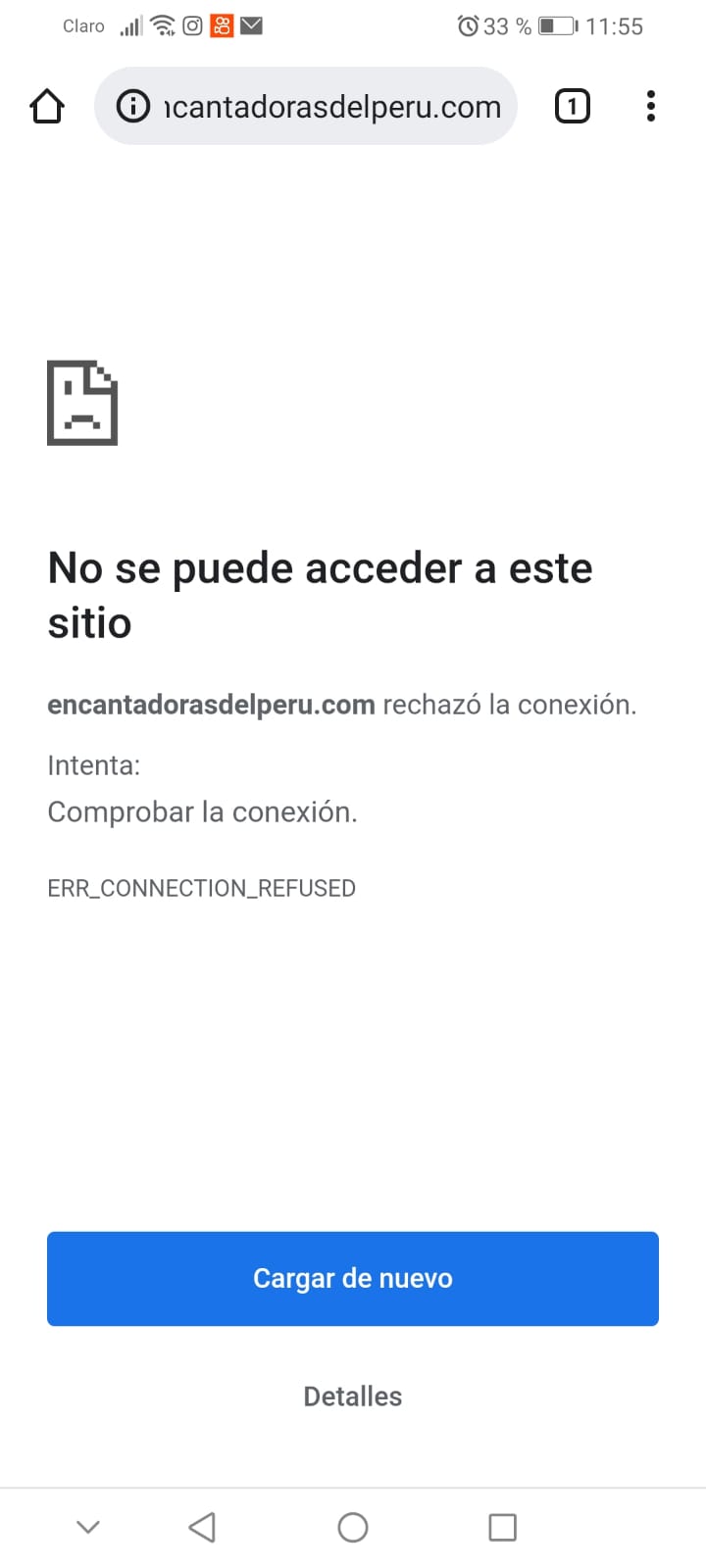Tap the address bar showing encantadorasdelperu.com
This screenshot has width=706, height=1568.
pyautogui.click(x=331, y=106)
